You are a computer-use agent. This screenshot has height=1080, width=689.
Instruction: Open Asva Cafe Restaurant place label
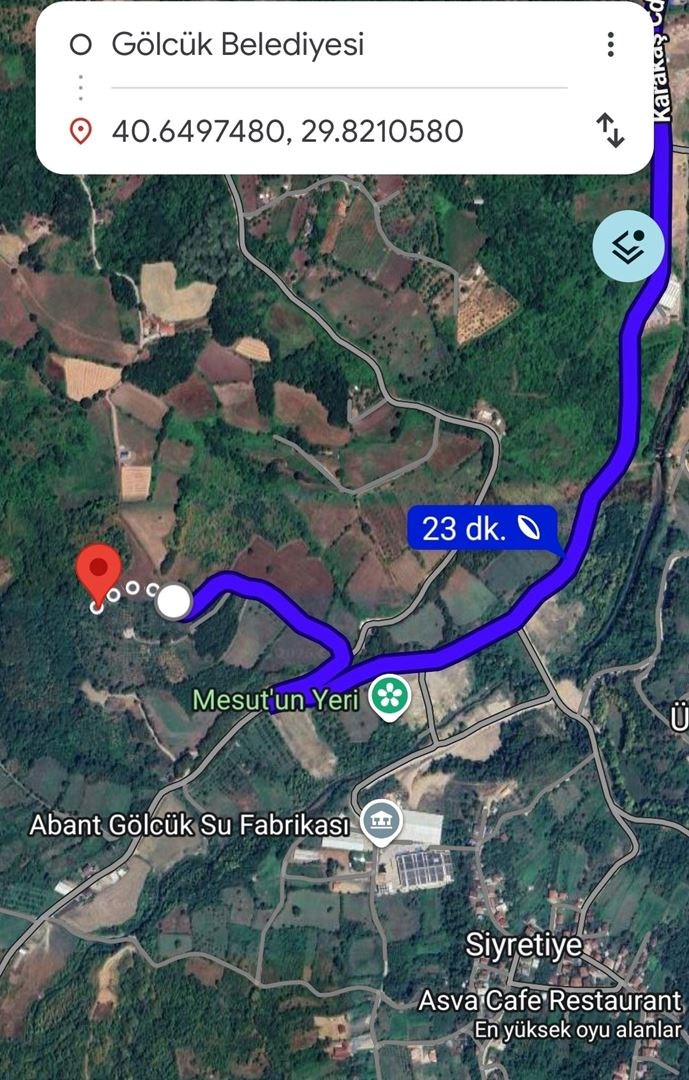tap(550, 1000)
